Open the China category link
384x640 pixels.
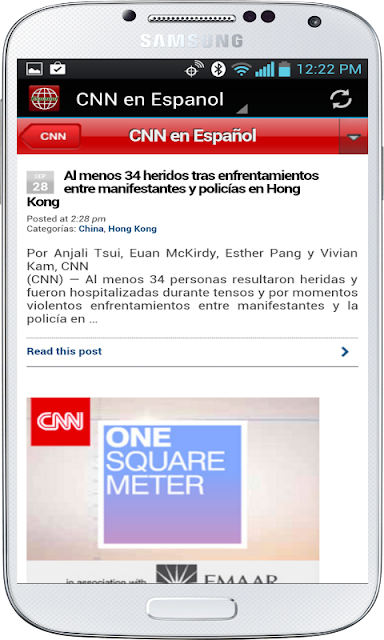(x=91, y=229)
